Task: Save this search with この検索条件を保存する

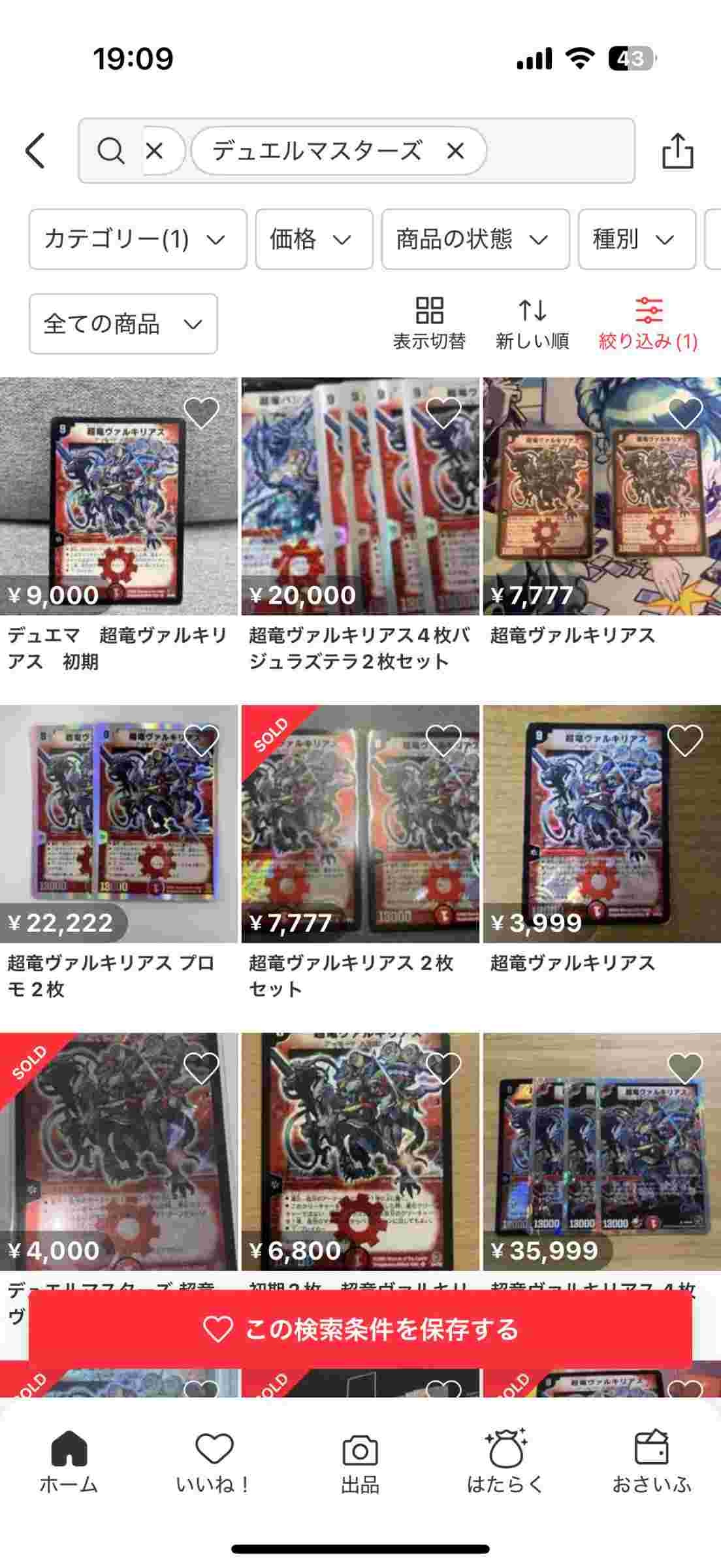Action: point(360,1330)
